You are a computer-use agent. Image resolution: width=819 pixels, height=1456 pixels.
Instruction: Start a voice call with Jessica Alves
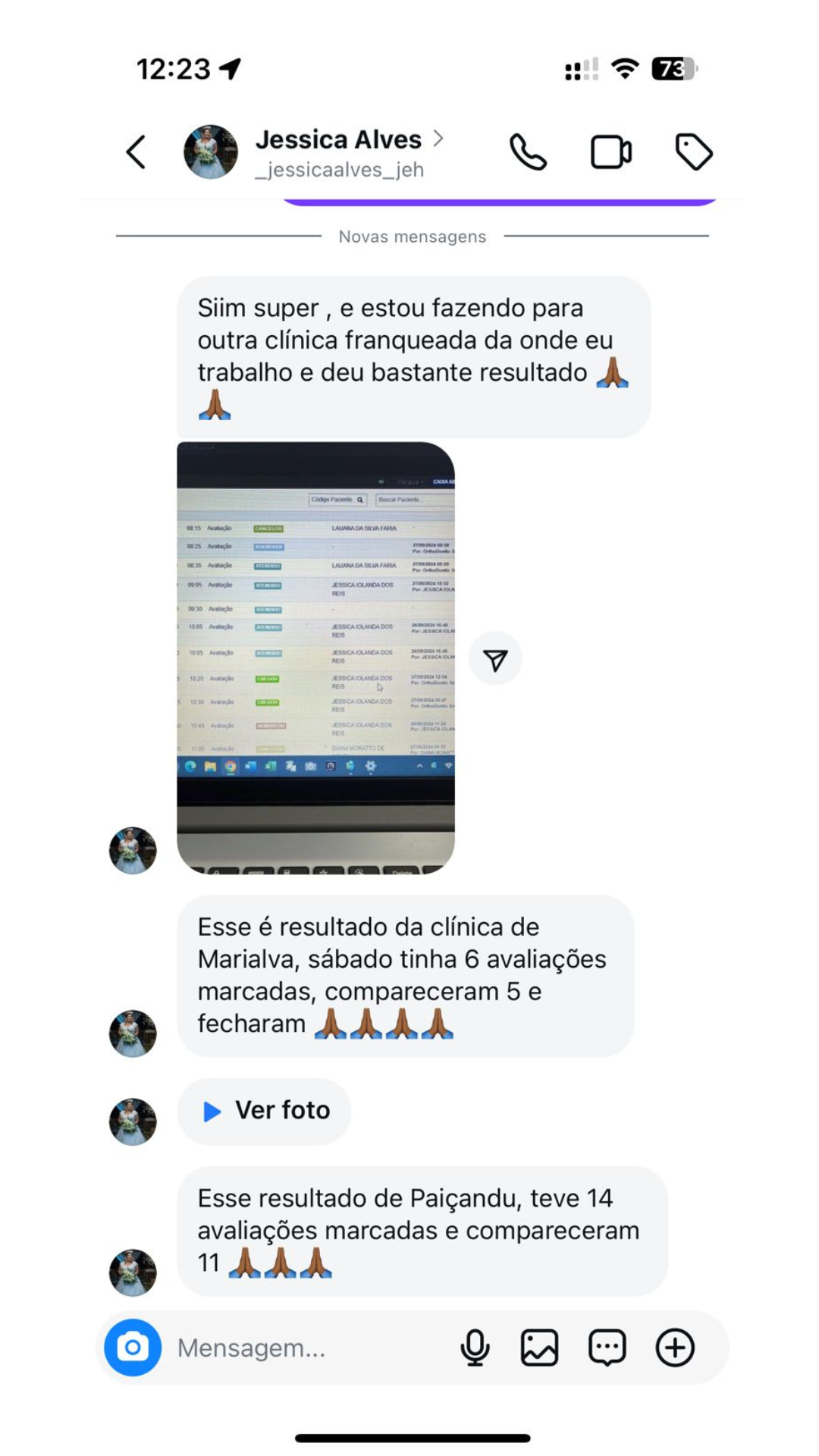coord(528,152)
